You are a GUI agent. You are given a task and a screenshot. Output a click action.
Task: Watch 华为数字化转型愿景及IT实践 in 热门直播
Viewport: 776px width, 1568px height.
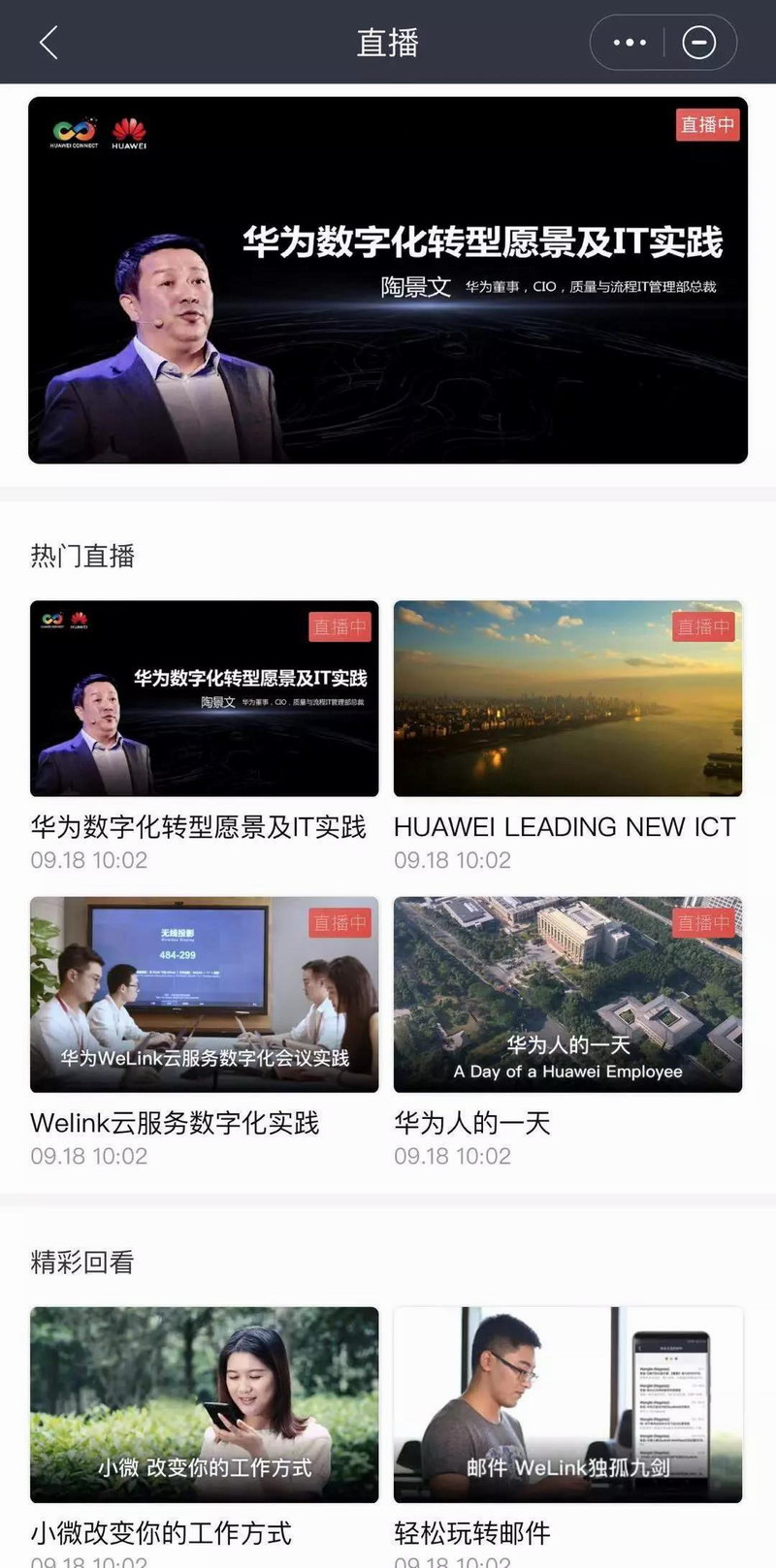click(204, 698)
